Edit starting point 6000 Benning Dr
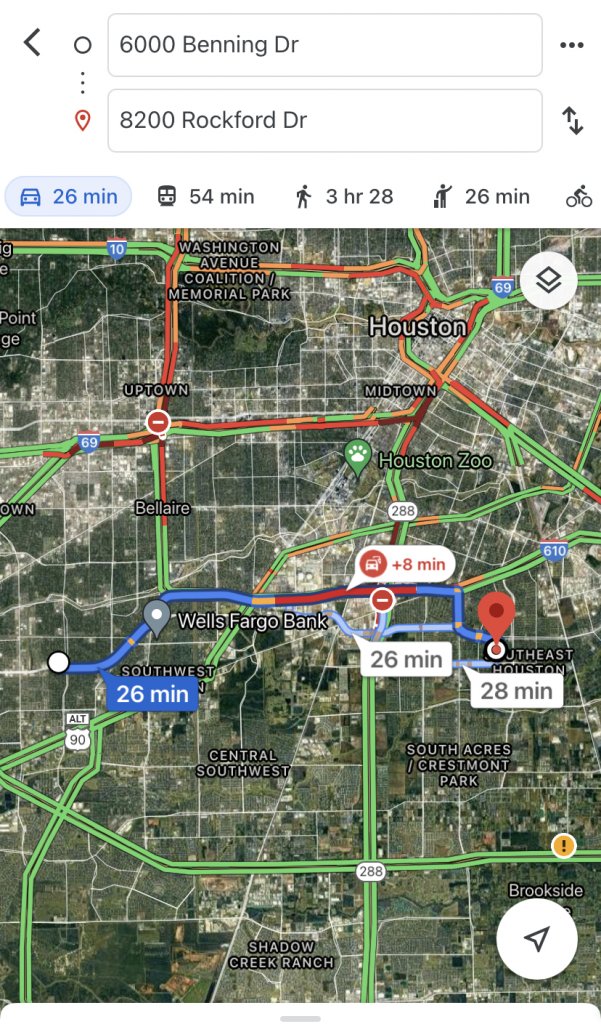 pyautogui.click(x=324, y=45)
